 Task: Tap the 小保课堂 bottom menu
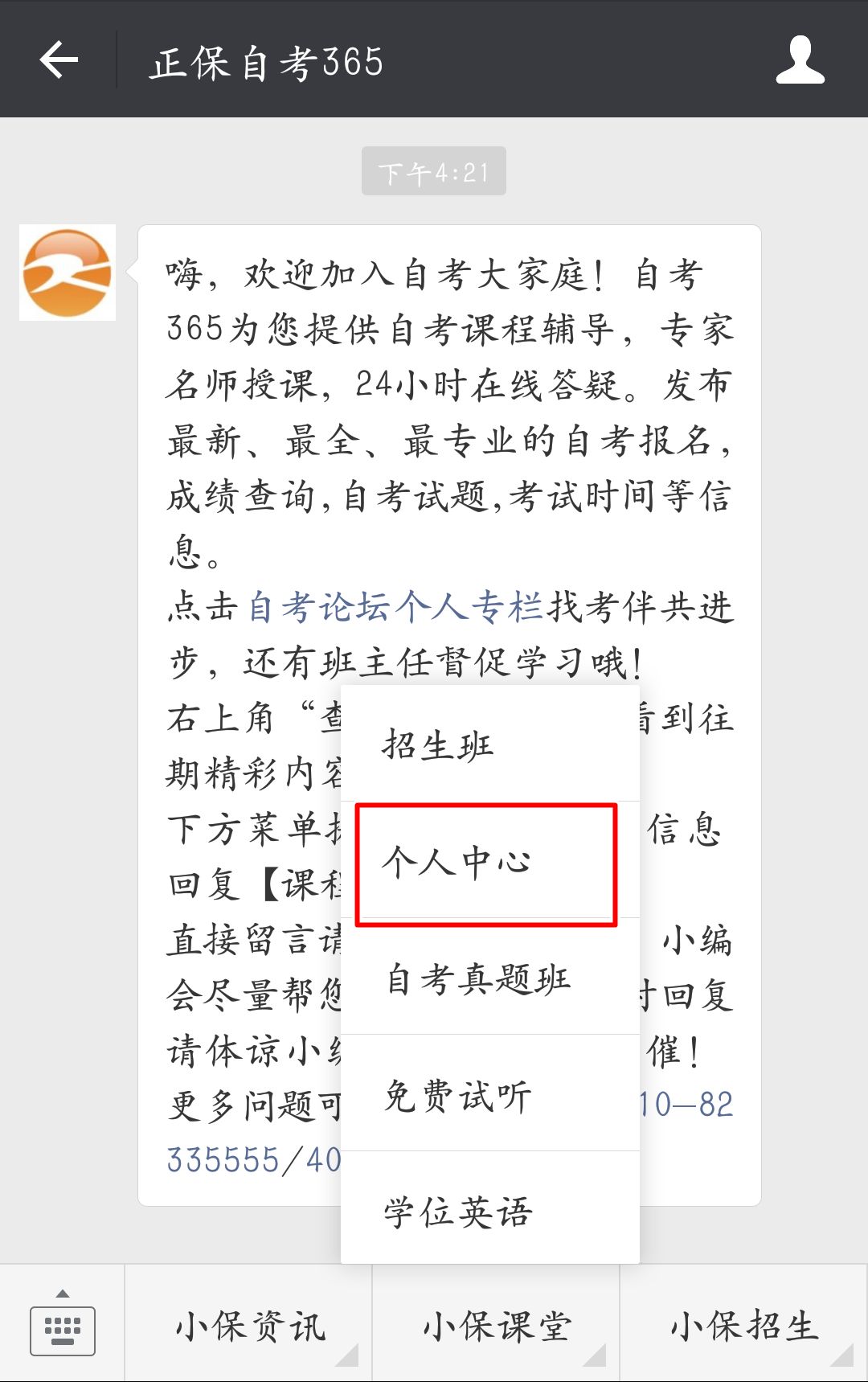point(496,1325)
